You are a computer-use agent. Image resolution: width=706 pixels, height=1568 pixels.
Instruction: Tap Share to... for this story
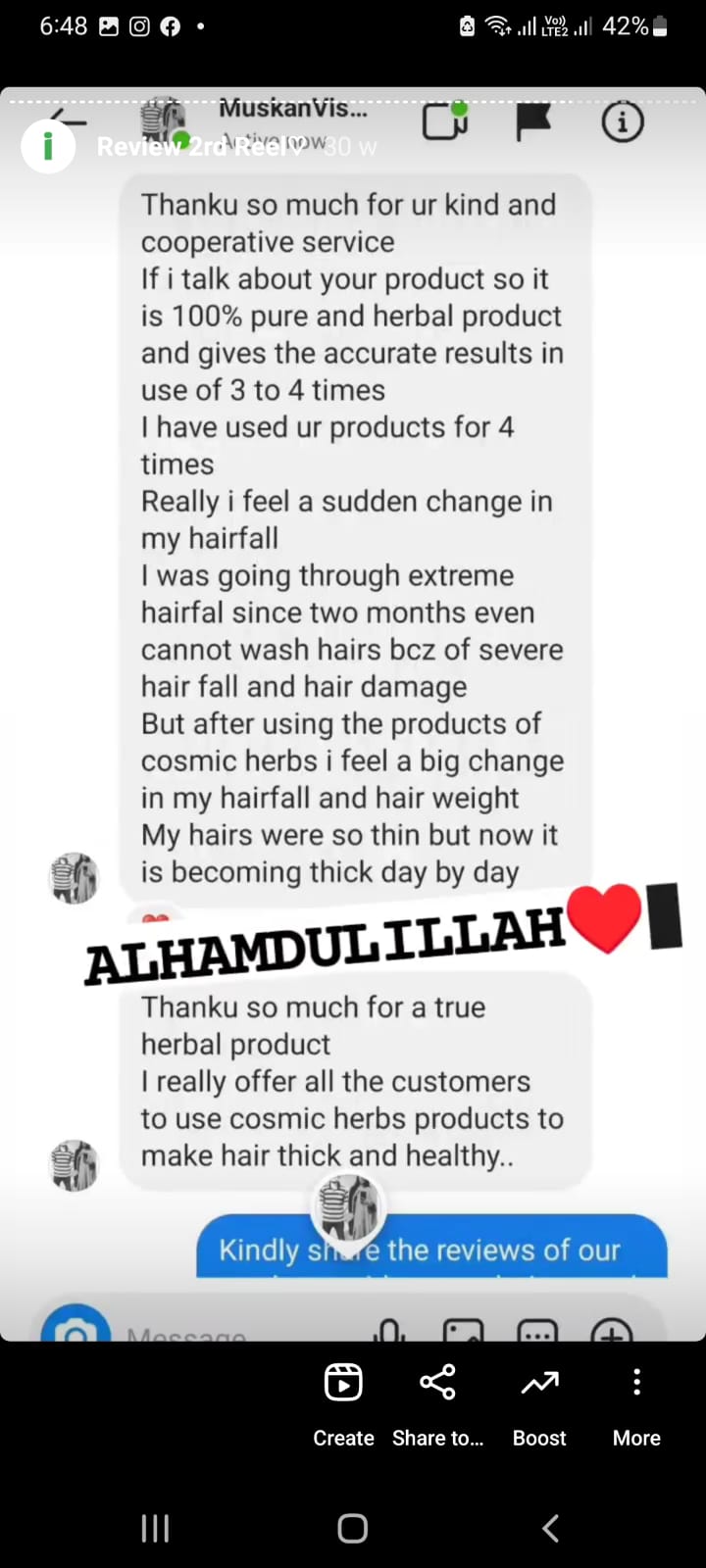click(437, 1402)
